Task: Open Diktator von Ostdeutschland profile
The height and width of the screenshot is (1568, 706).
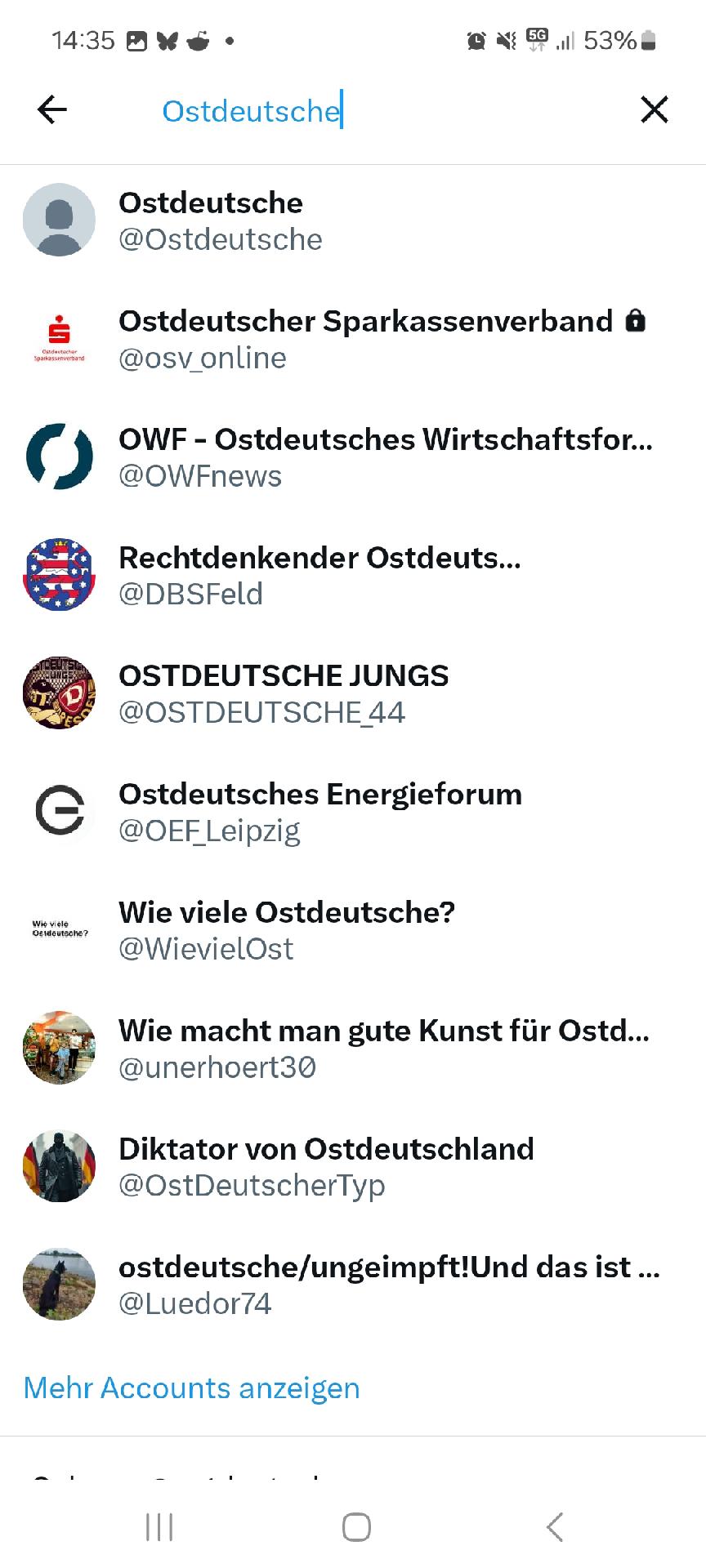Action: pyautogui.click(x=326, y=1166)
